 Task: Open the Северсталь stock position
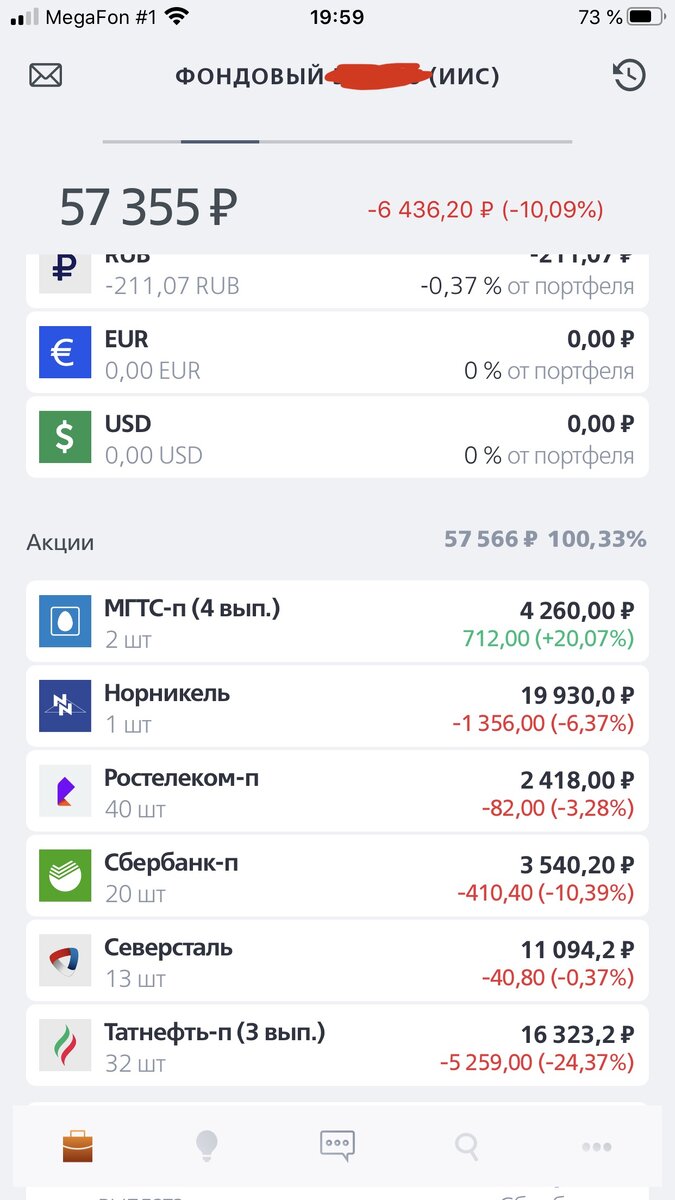337,960
